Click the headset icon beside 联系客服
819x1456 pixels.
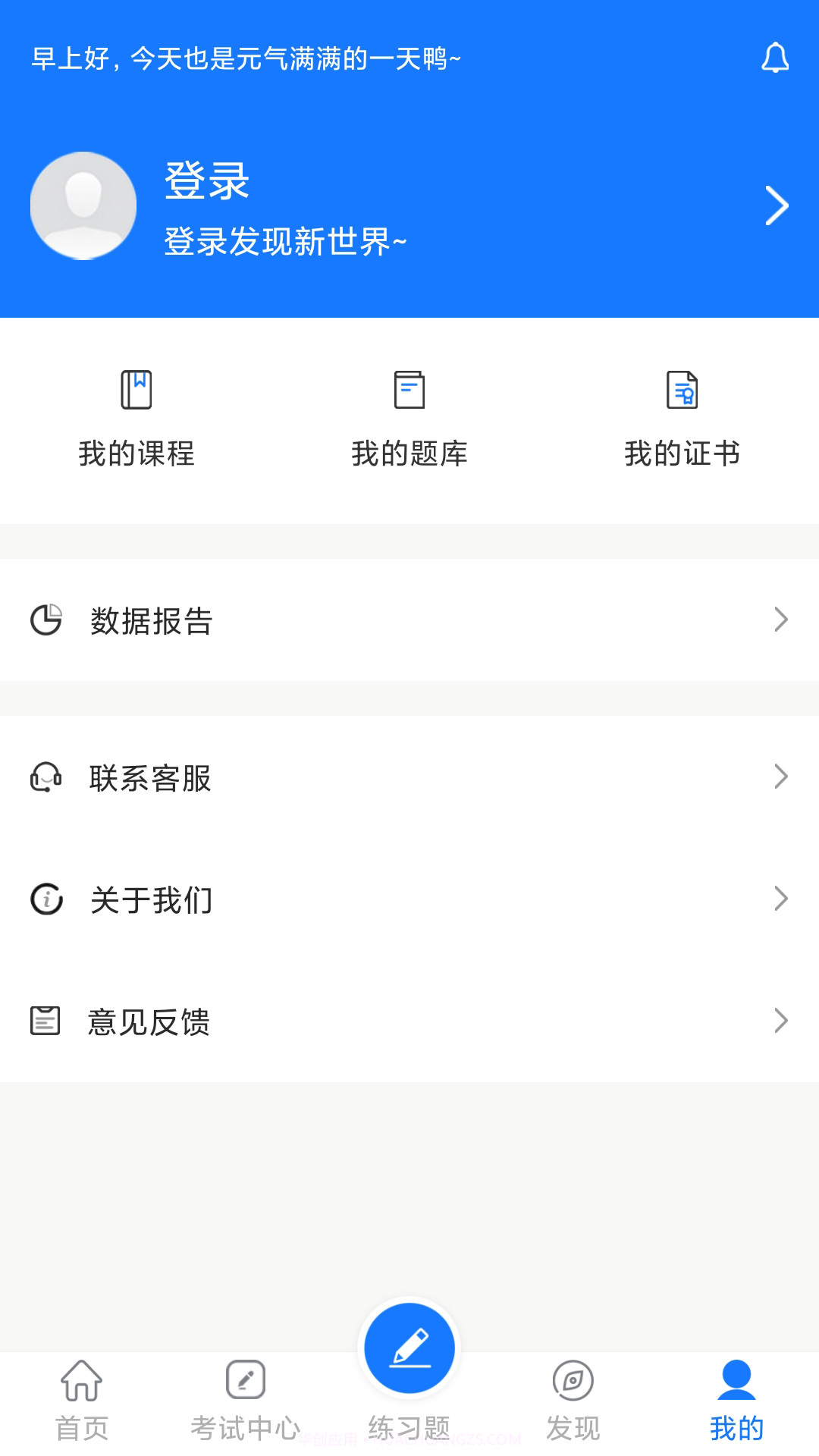click(x=45, y=777)
